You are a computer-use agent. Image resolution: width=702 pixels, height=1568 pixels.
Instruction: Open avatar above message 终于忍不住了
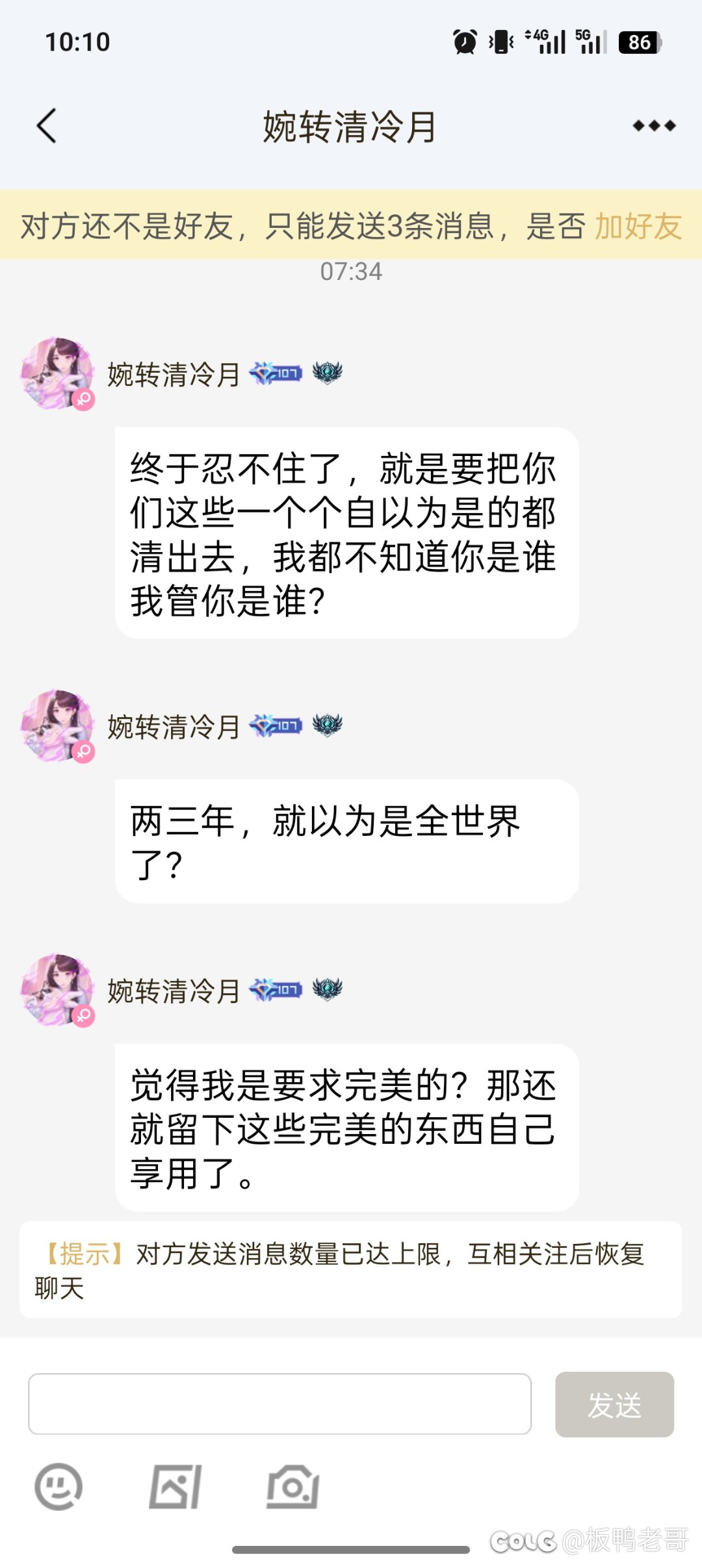(x=57, y=373)
